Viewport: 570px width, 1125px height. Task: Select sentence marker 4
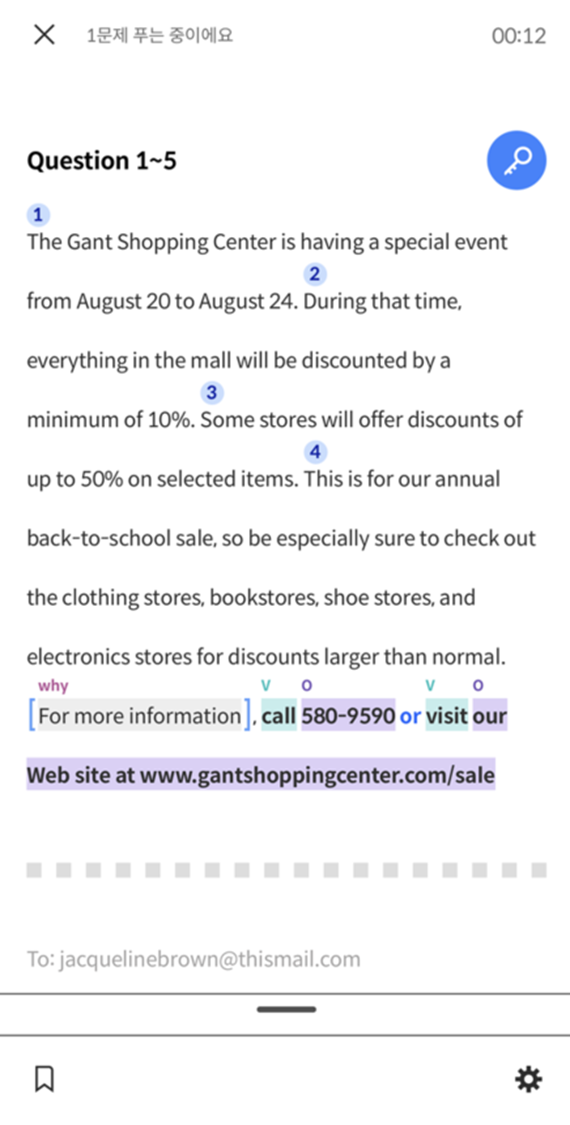pyautogui.click(x=314, y=452)
